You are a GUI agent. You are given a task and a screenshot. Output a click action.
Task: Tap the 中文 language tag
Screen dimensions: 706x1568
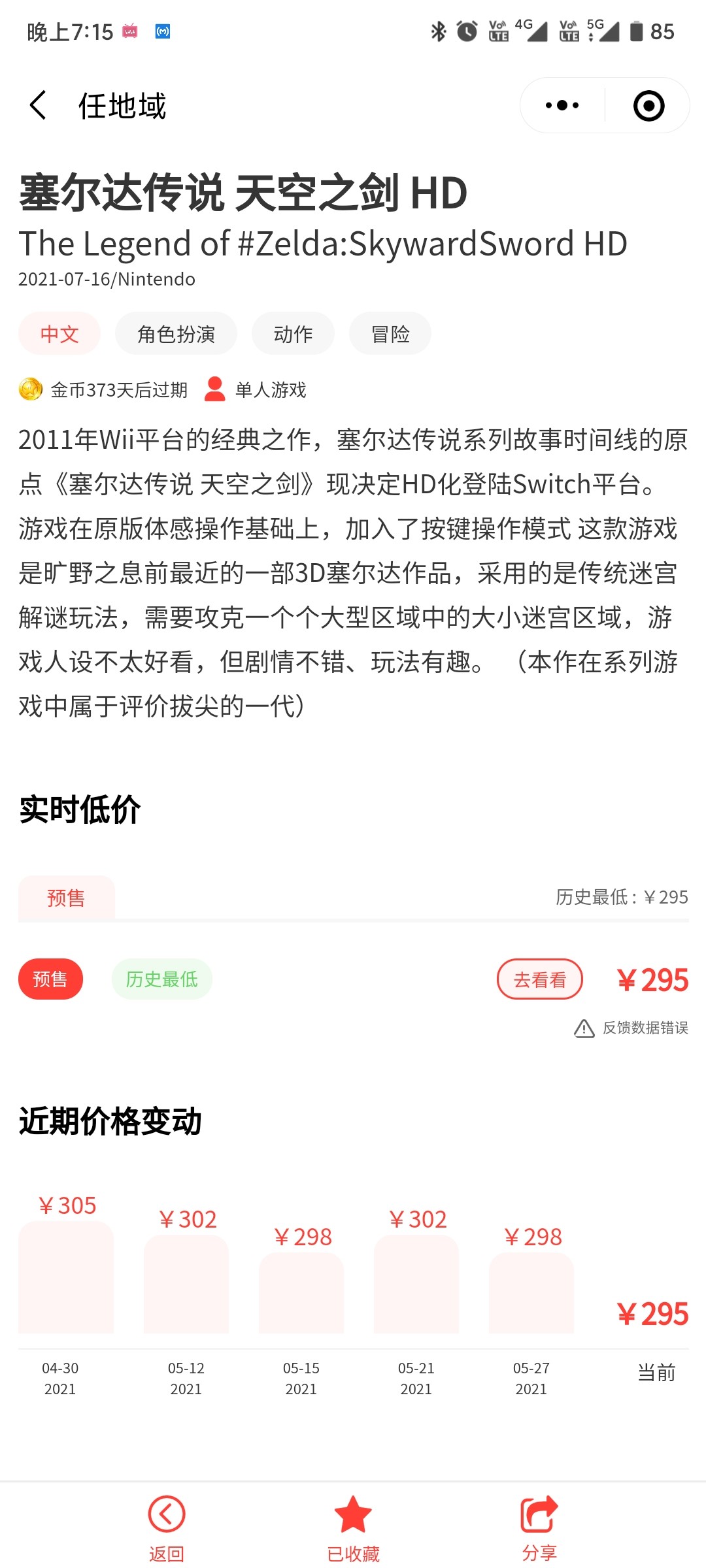coord(59,334)
